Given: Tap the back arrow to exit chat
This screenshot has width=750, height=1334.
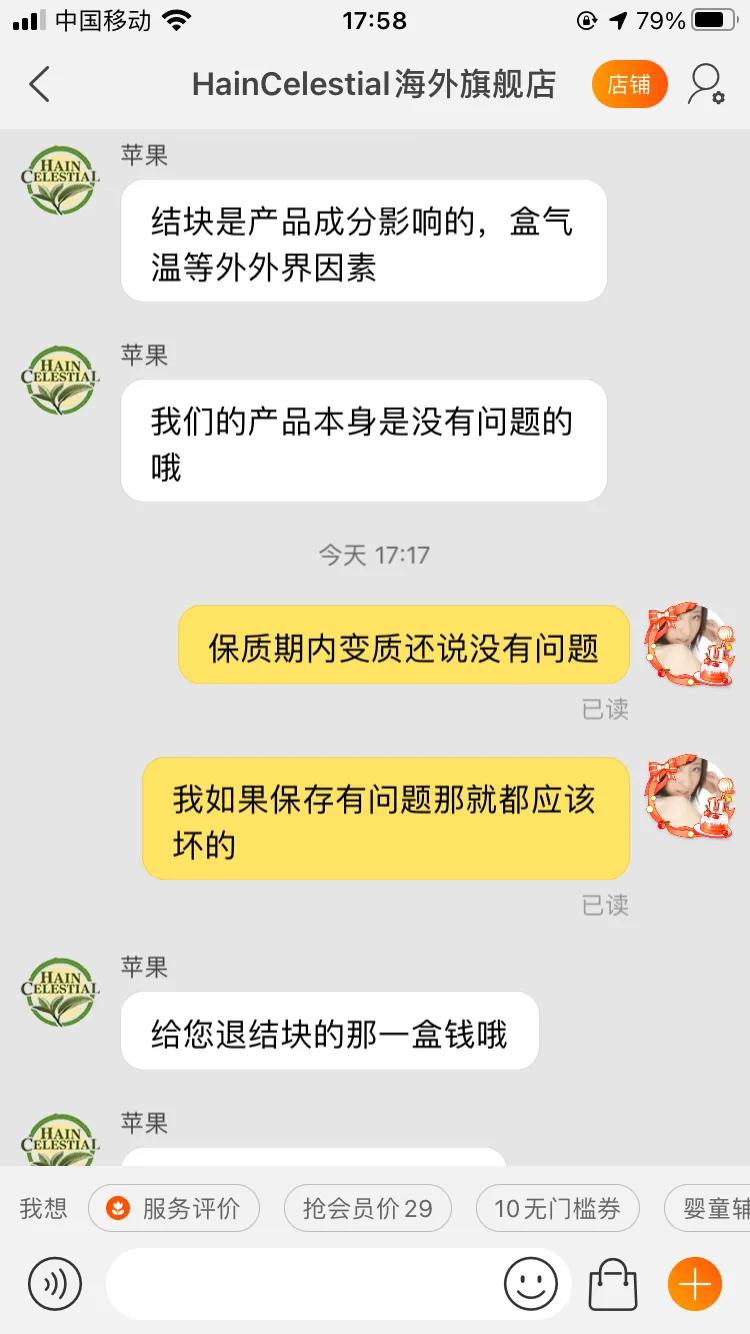Looking at the screenshot, I should [39, 85].
